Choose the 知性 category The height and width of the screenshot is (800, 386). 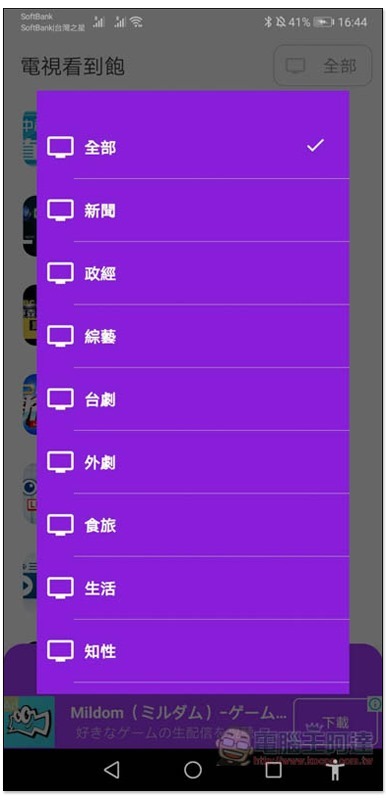point(193,651)
